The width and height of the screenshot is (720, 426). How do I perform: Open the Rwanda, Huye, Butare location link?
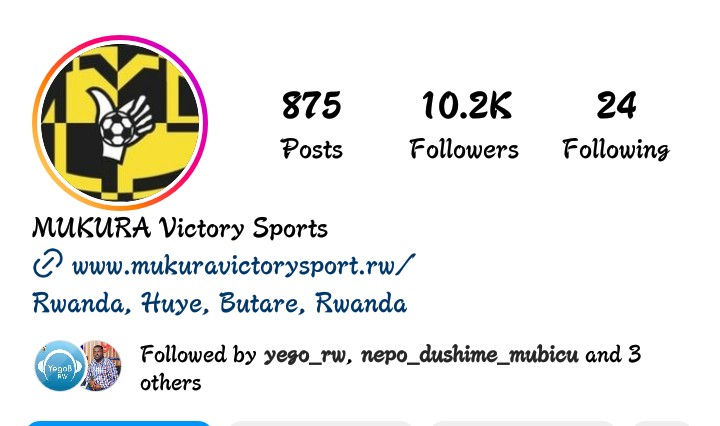[219, 303]
